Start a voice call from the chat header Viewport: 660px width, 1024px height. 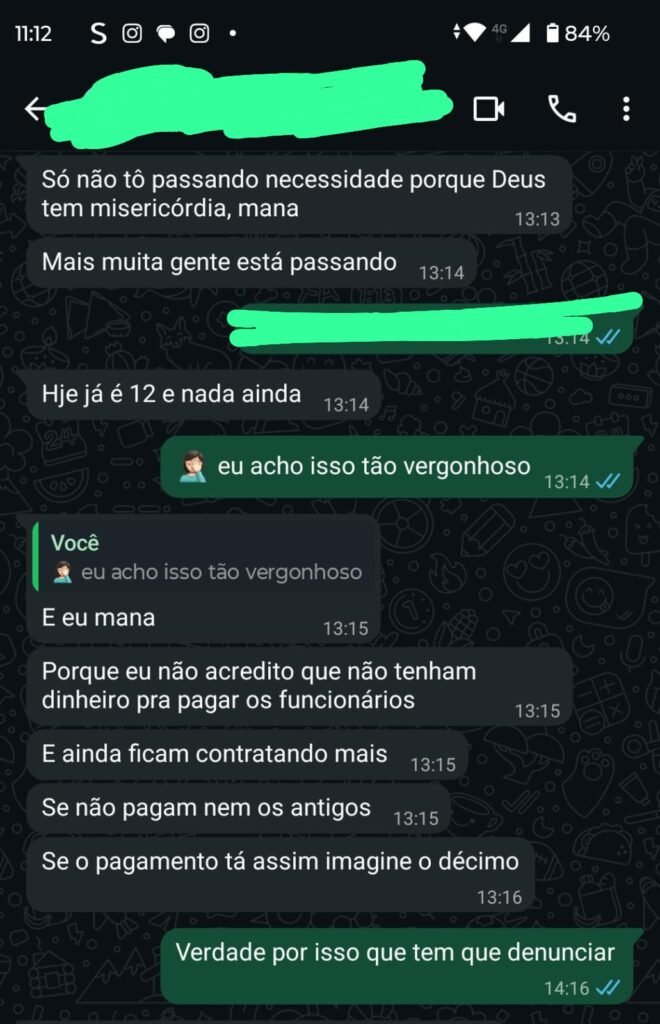coord(562,109)
